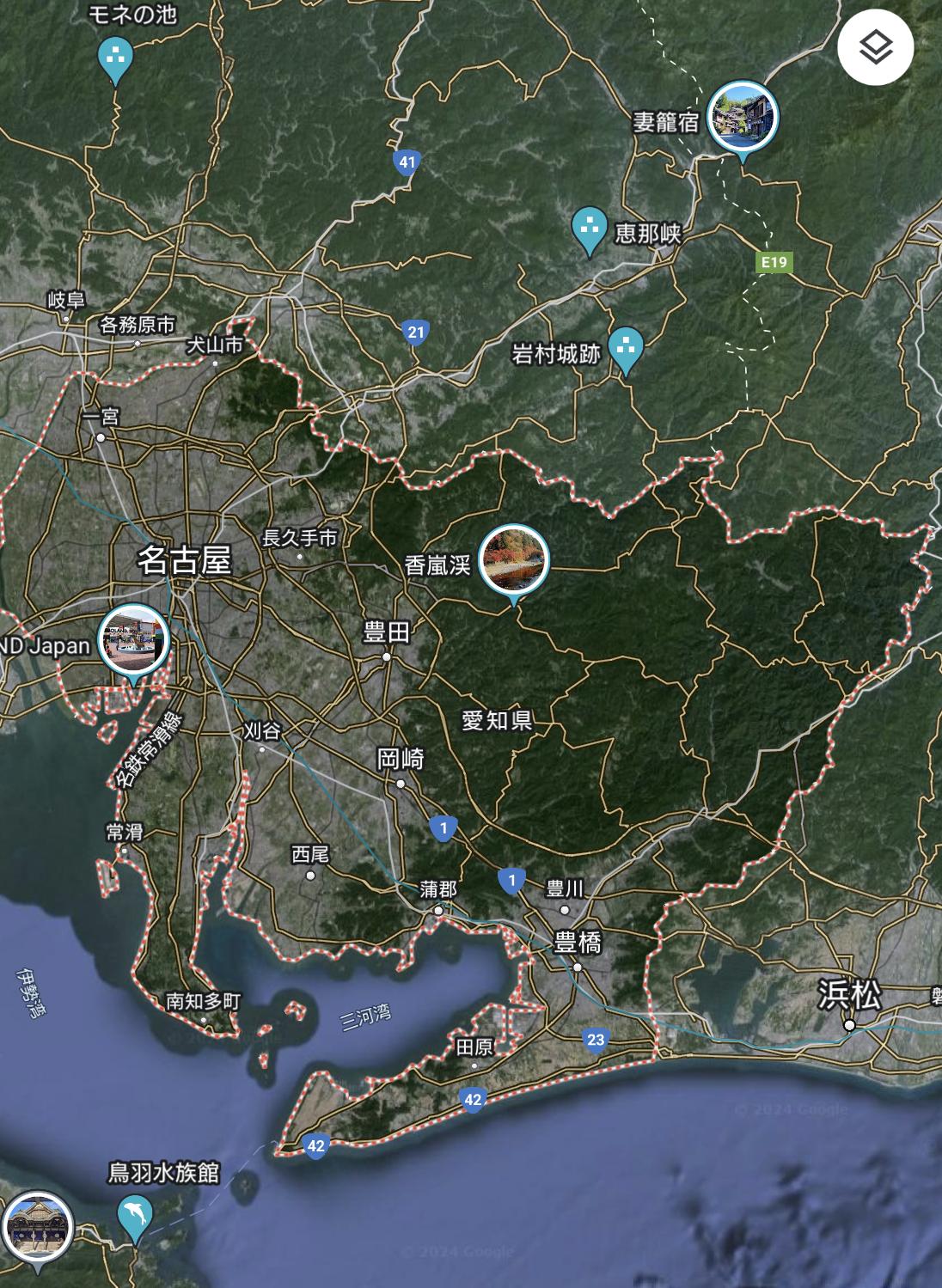
Task: Open the 香嵐渓 photo marker
Action: click(x=513, y=560)
